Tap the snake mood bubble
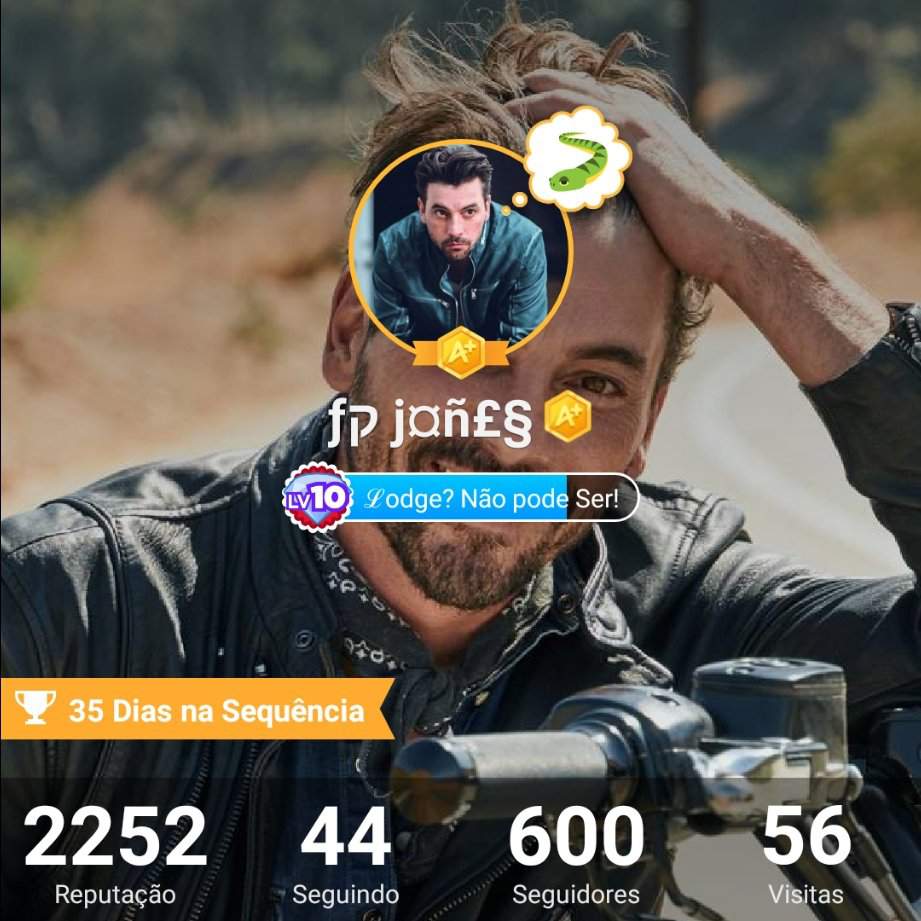 point(578,161)
